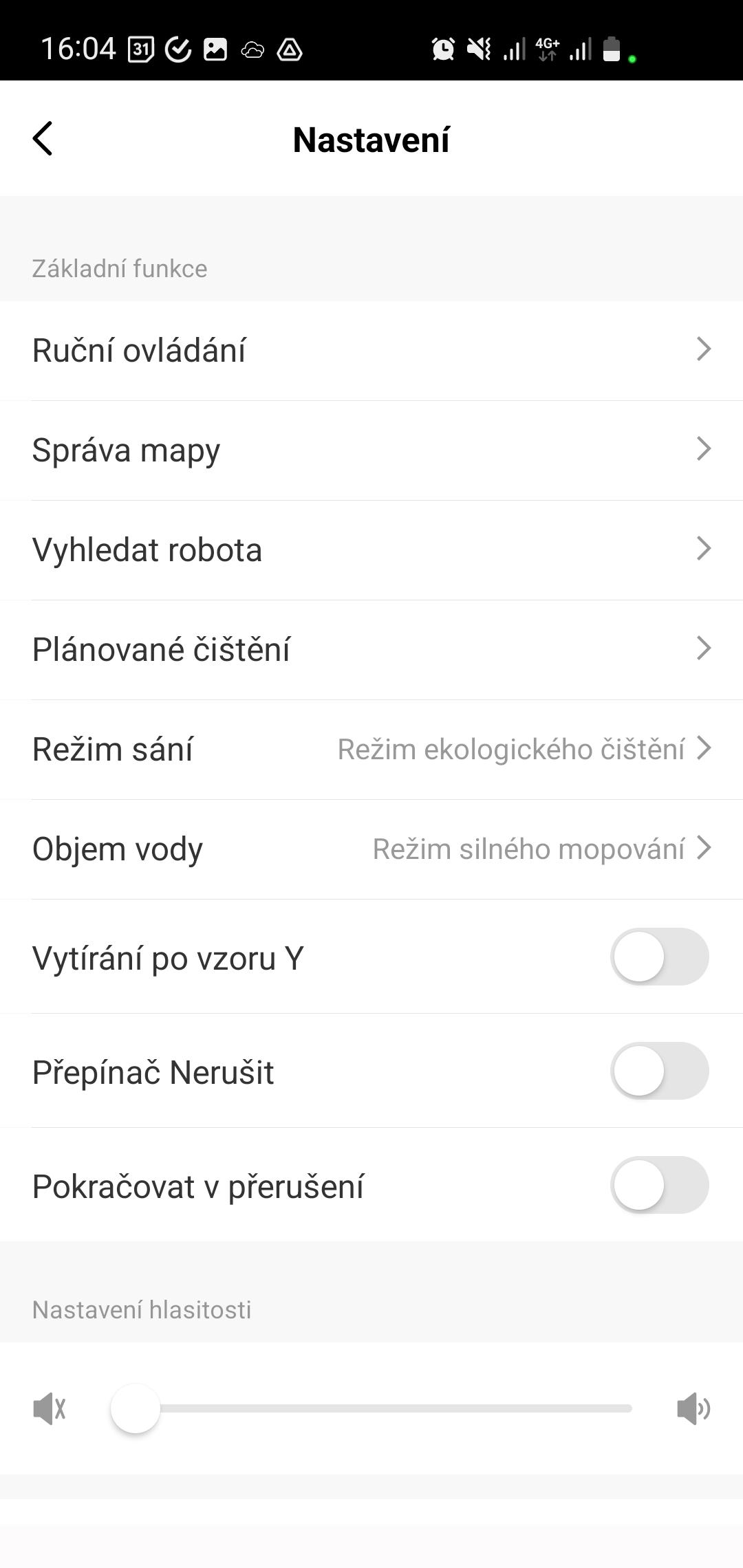Tap the muted speaker icon

50,1408
